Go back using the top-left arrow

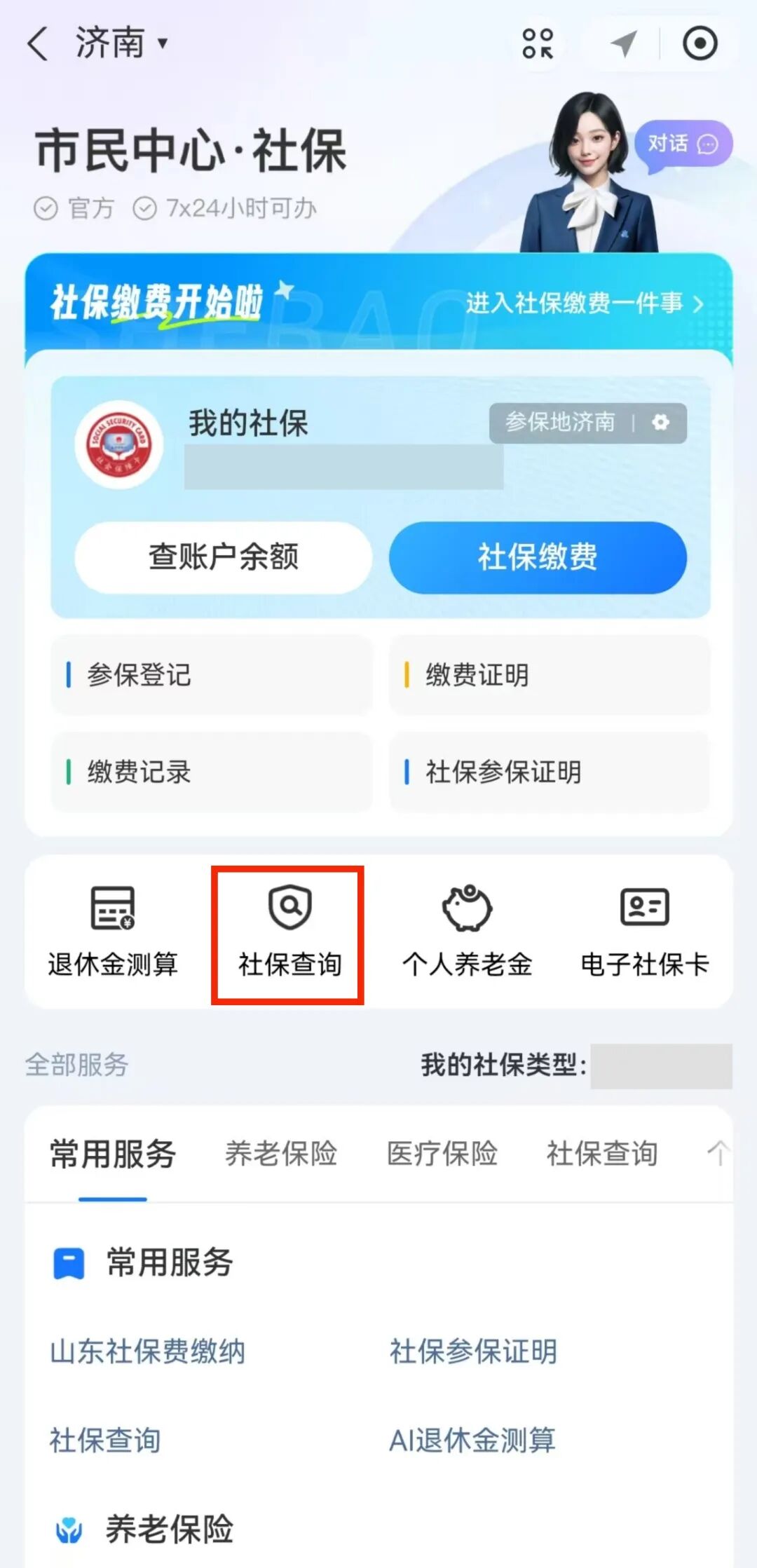[x=38, y=44]
